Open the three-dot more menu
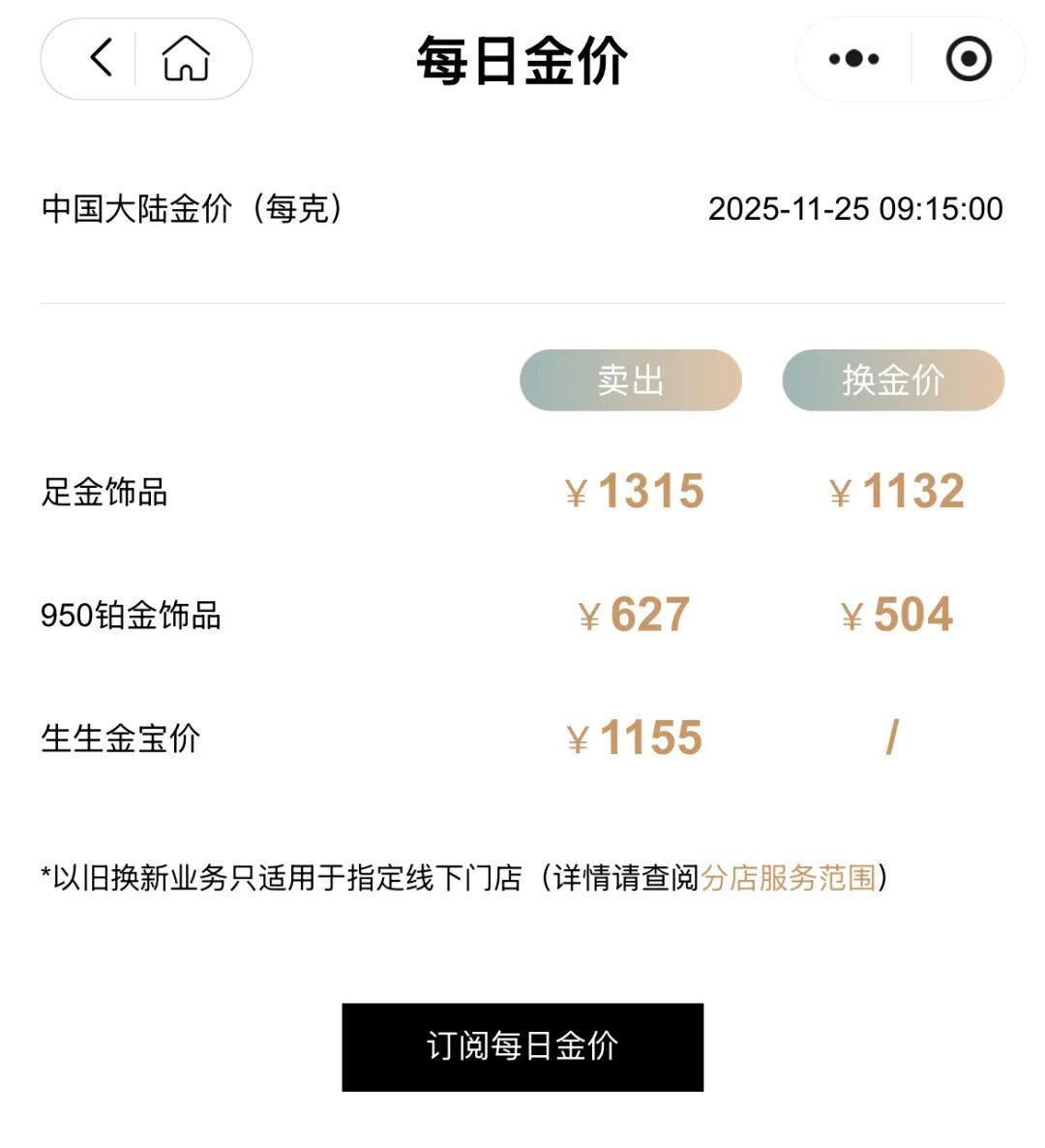Viewport: 1045px width, 1148px height. (853, 59)
